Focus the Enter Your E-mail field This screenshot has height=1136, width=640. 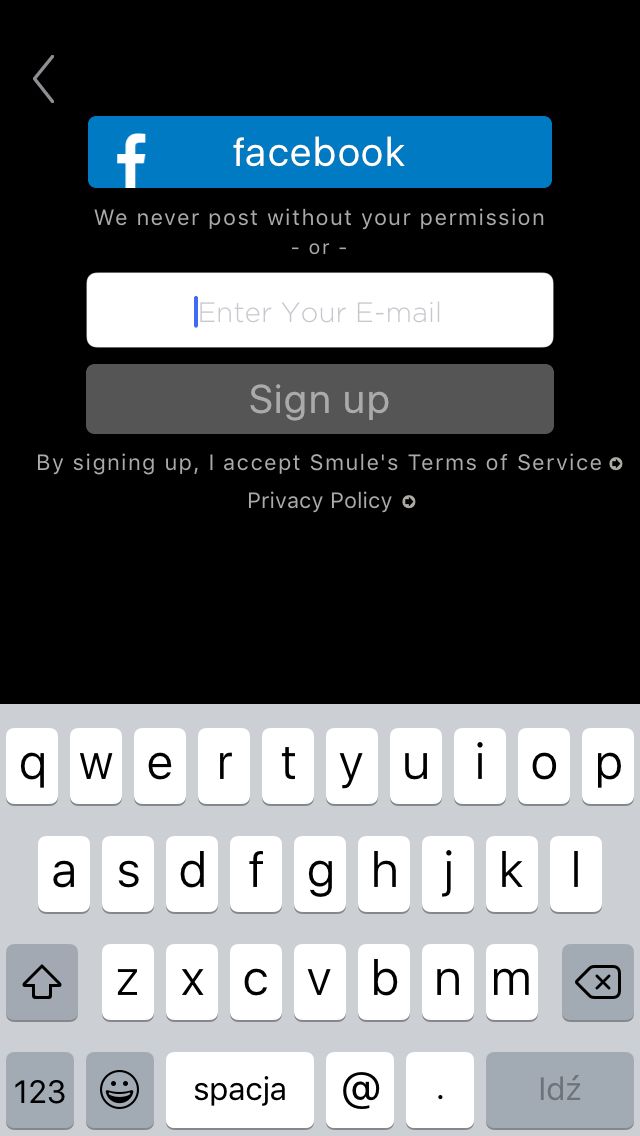320,310
